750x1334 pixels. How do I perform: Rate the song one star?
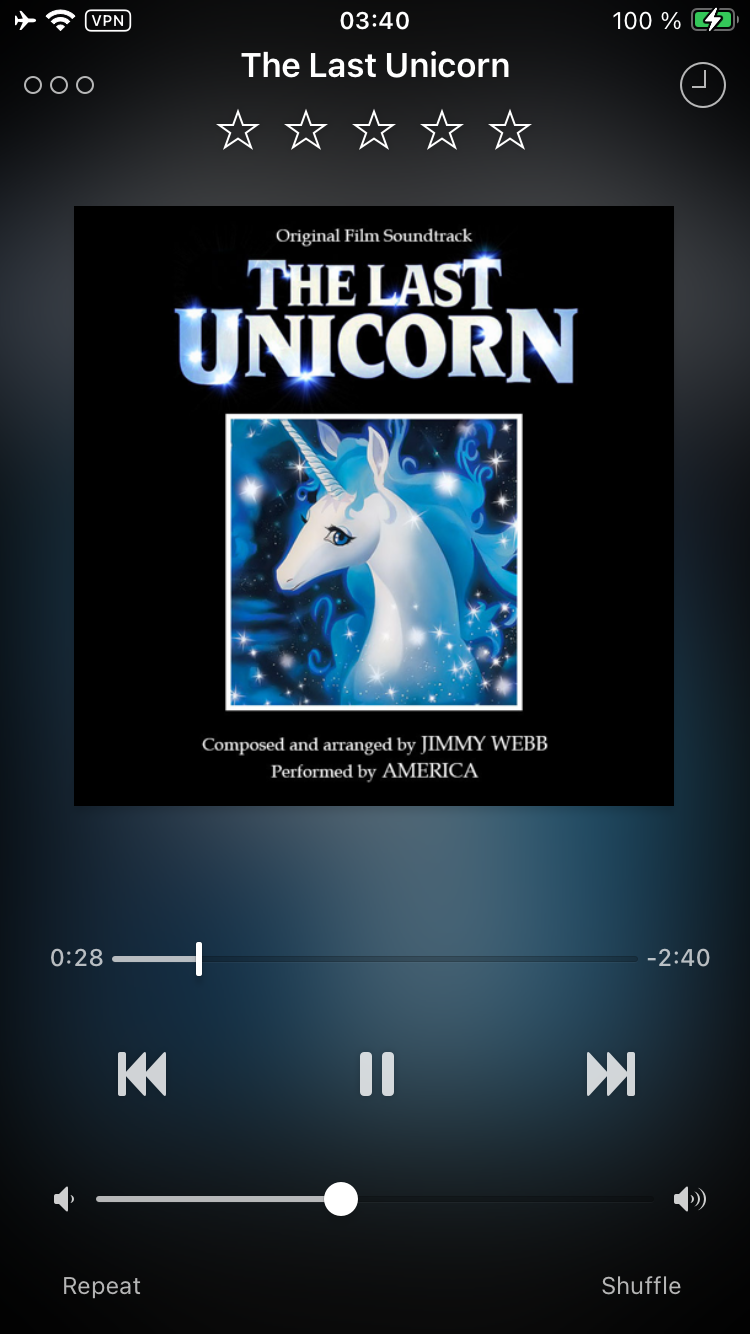(x=238, y=131)
